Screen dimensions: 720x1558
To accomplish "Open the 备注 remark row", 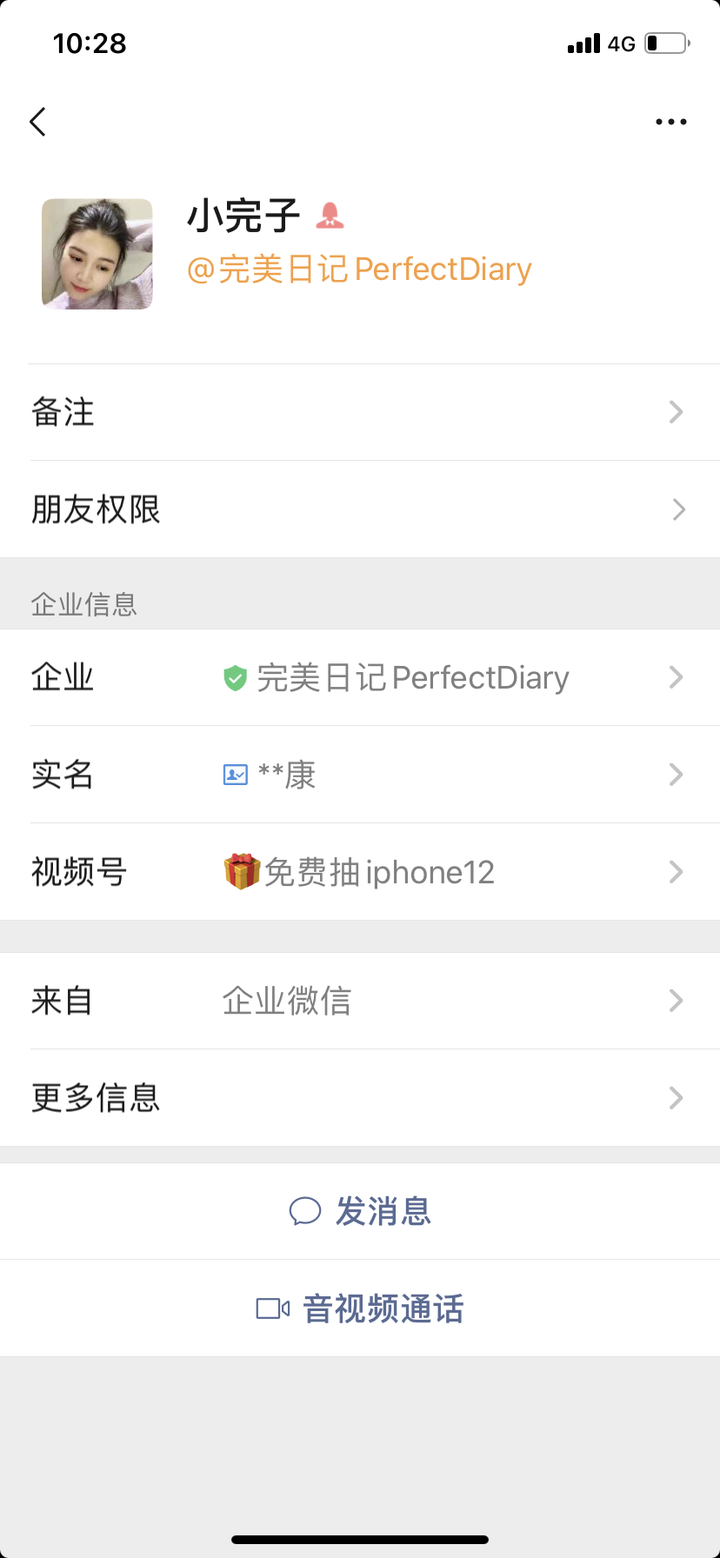I will point(360,412).
